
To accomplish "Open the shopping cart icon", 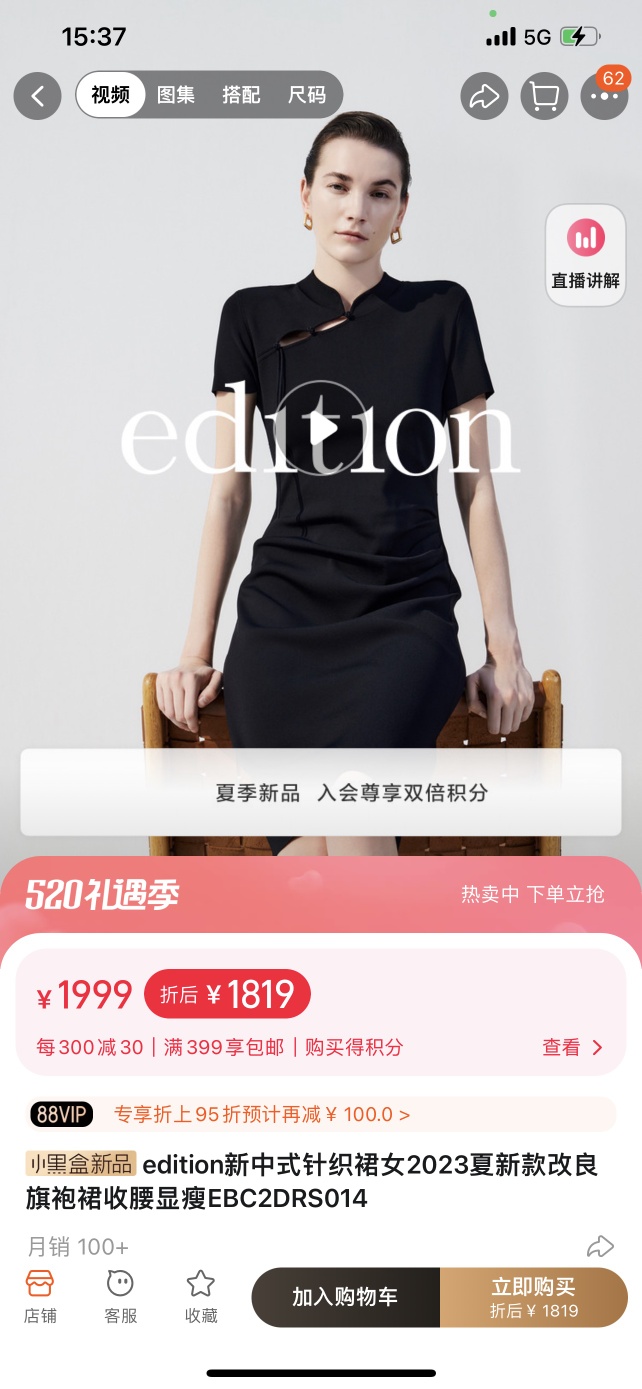I will coord(544,96).
